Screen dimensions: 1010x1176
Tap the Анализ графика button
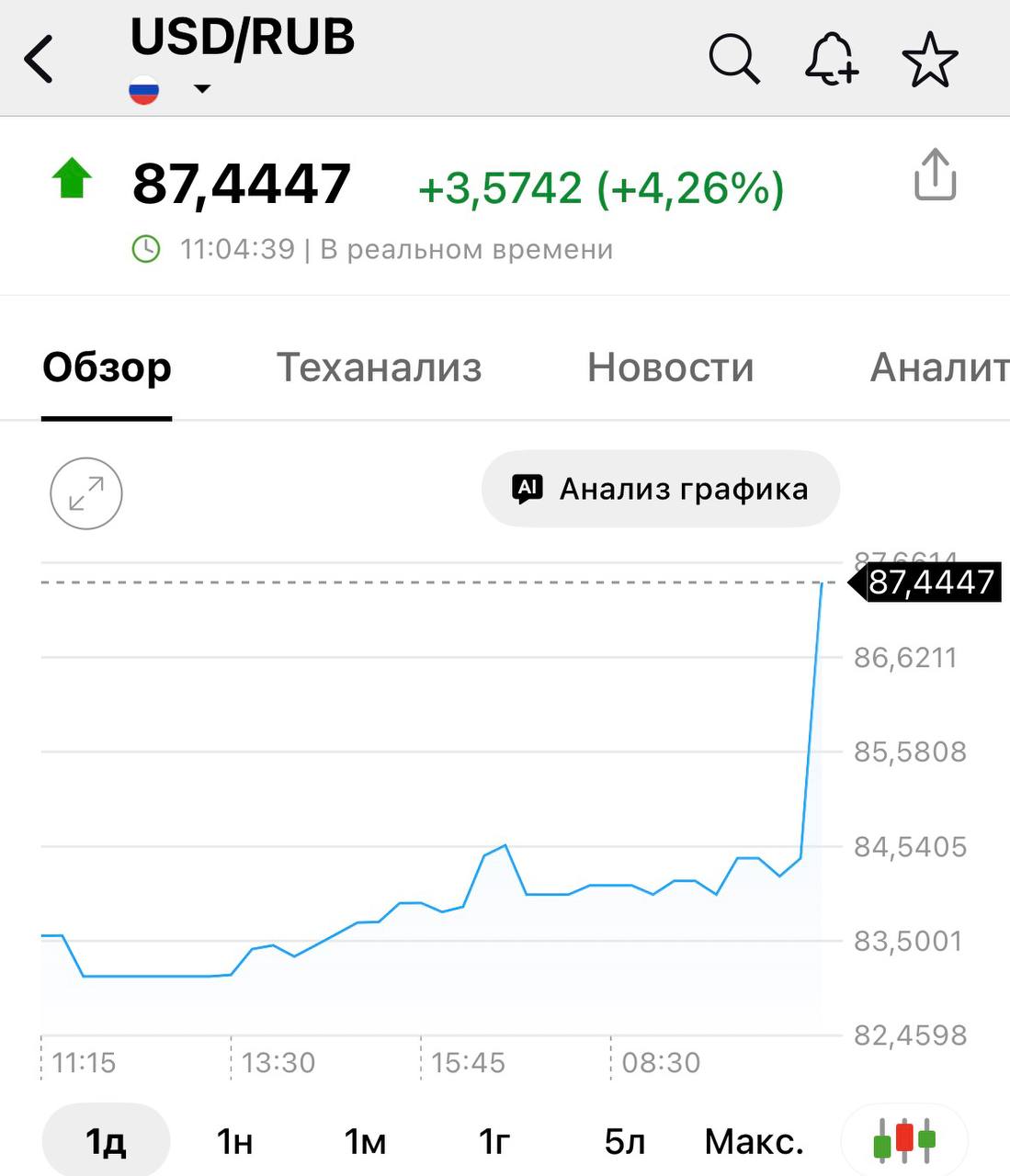tap(661, 489)
